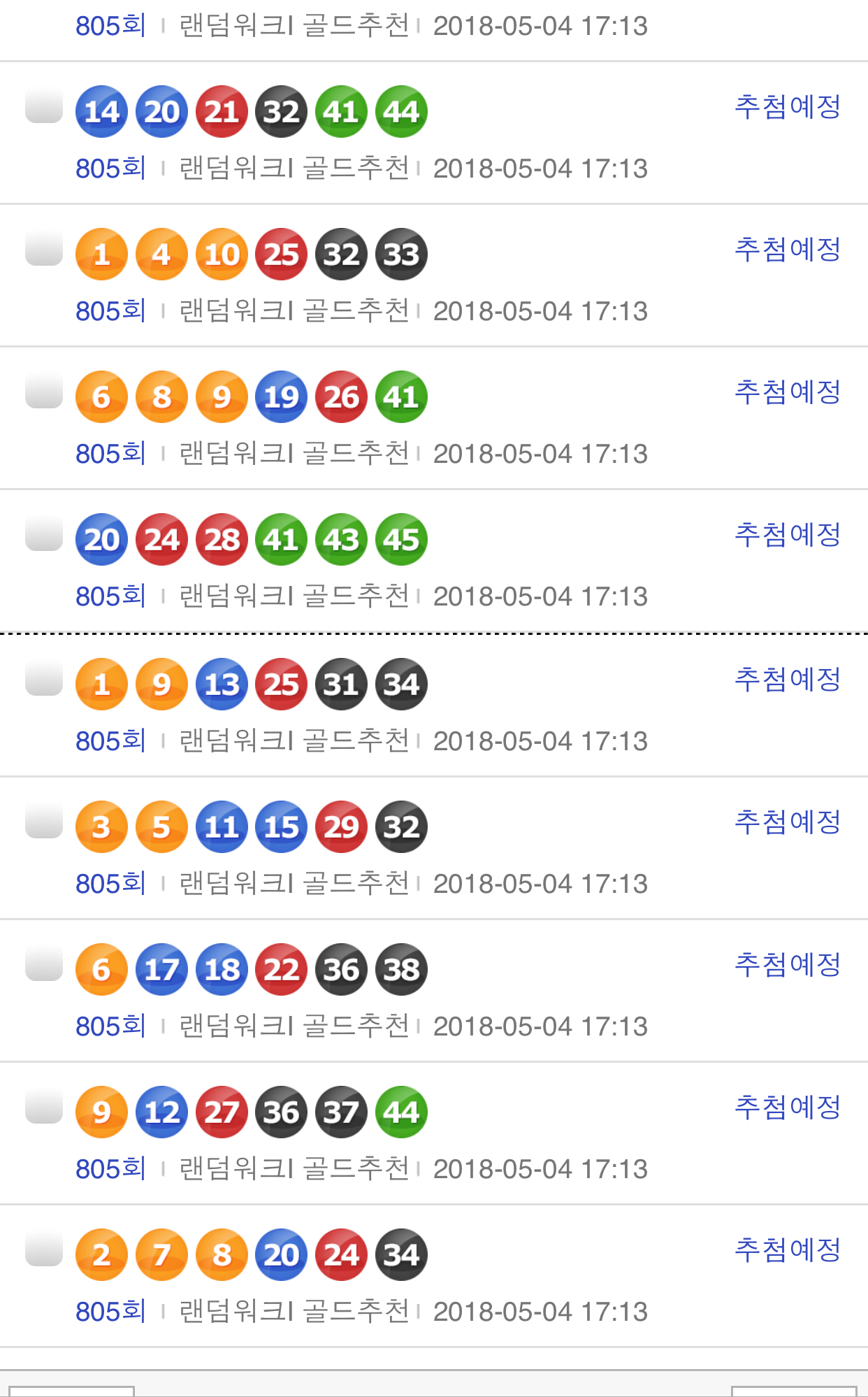Select checkbox beside 2 7 8 20 24 34
The height and width of the screenshot is (1397, 868).
click(x=44, y=1248)
